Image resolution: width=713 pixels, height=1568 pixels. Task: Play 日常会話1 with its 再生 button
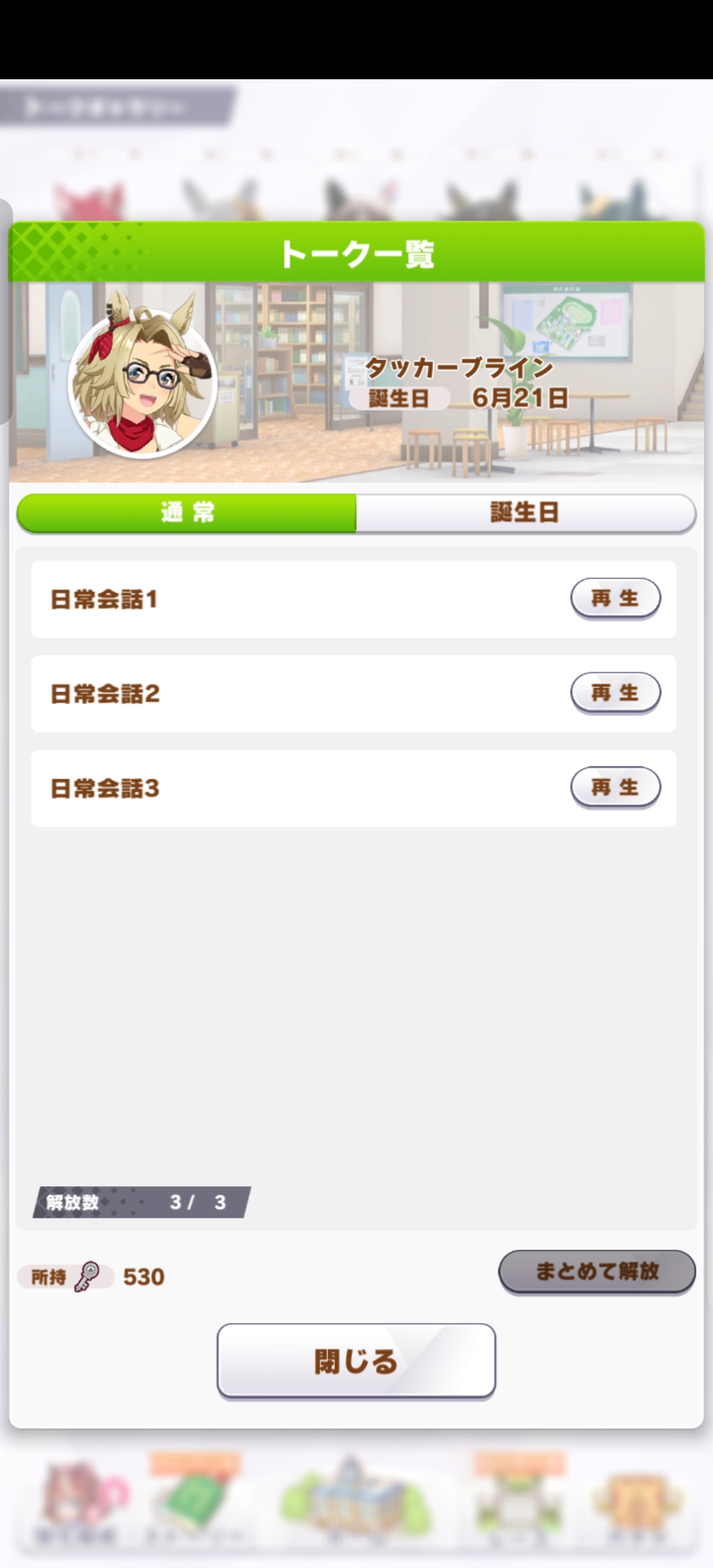(x=615, y=598)
